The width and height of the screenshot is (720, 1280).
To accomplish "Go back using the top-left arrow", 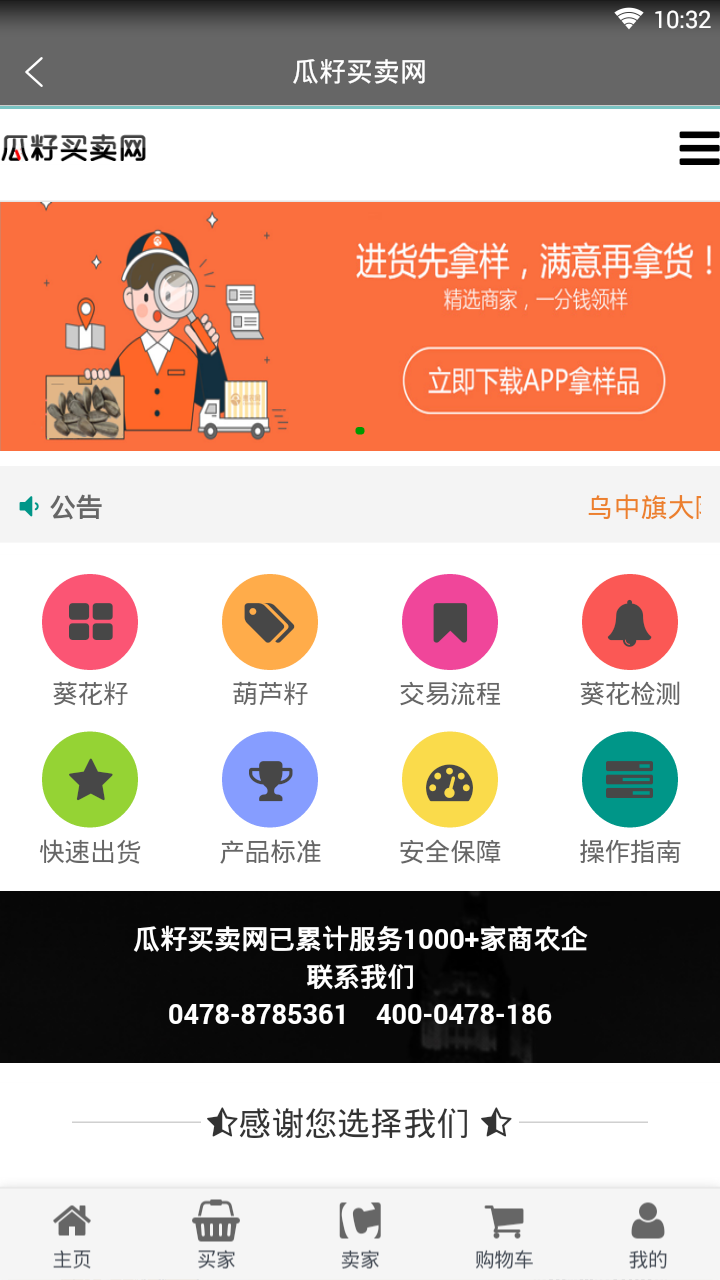I will click(35, 72).
